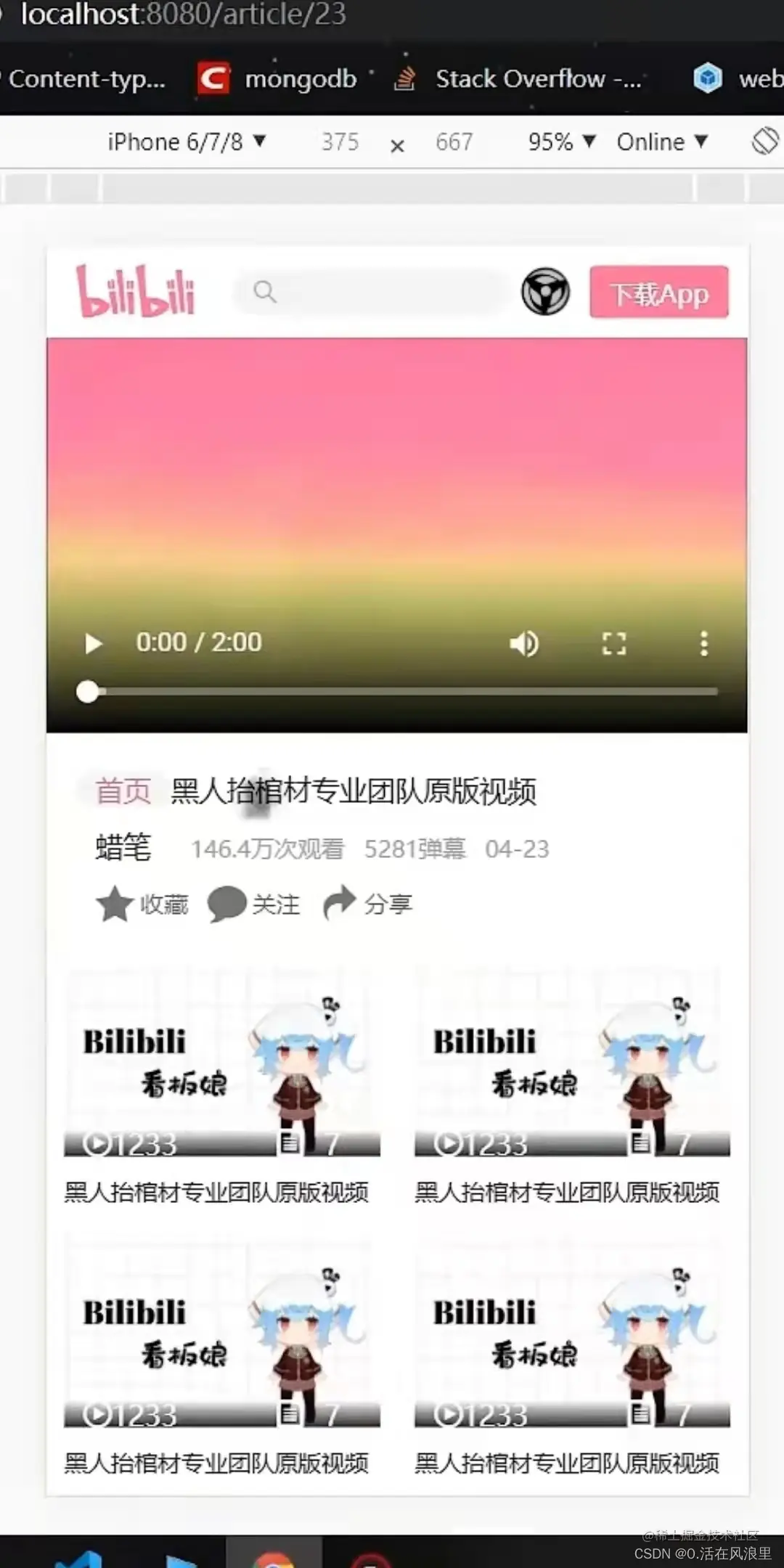Open the mongodb bookmark
Image resolution: width=784 pixels, height=1568 pixels.
point(278,78)
